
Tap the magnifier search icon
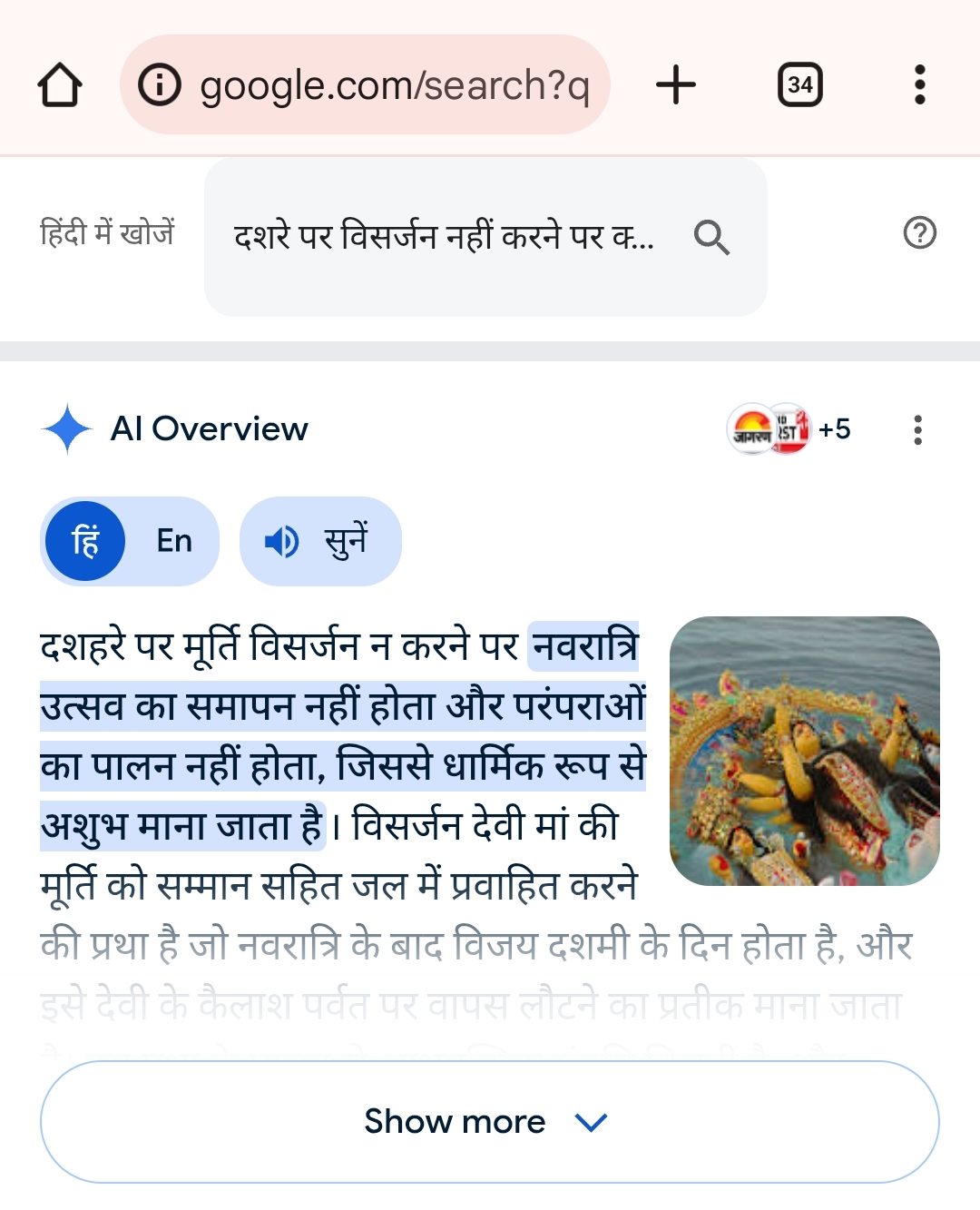click(711, 238)
